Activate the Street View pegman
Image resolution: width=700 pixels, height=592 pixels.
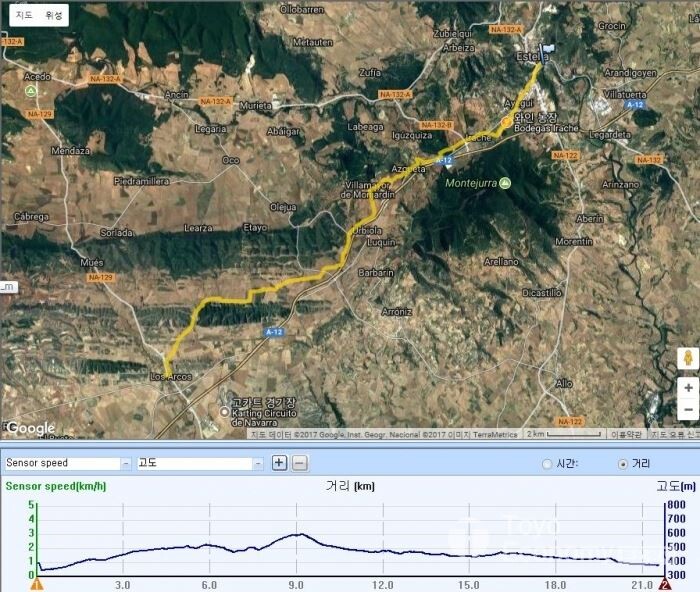pyautogui.click(x=688, y=358)
